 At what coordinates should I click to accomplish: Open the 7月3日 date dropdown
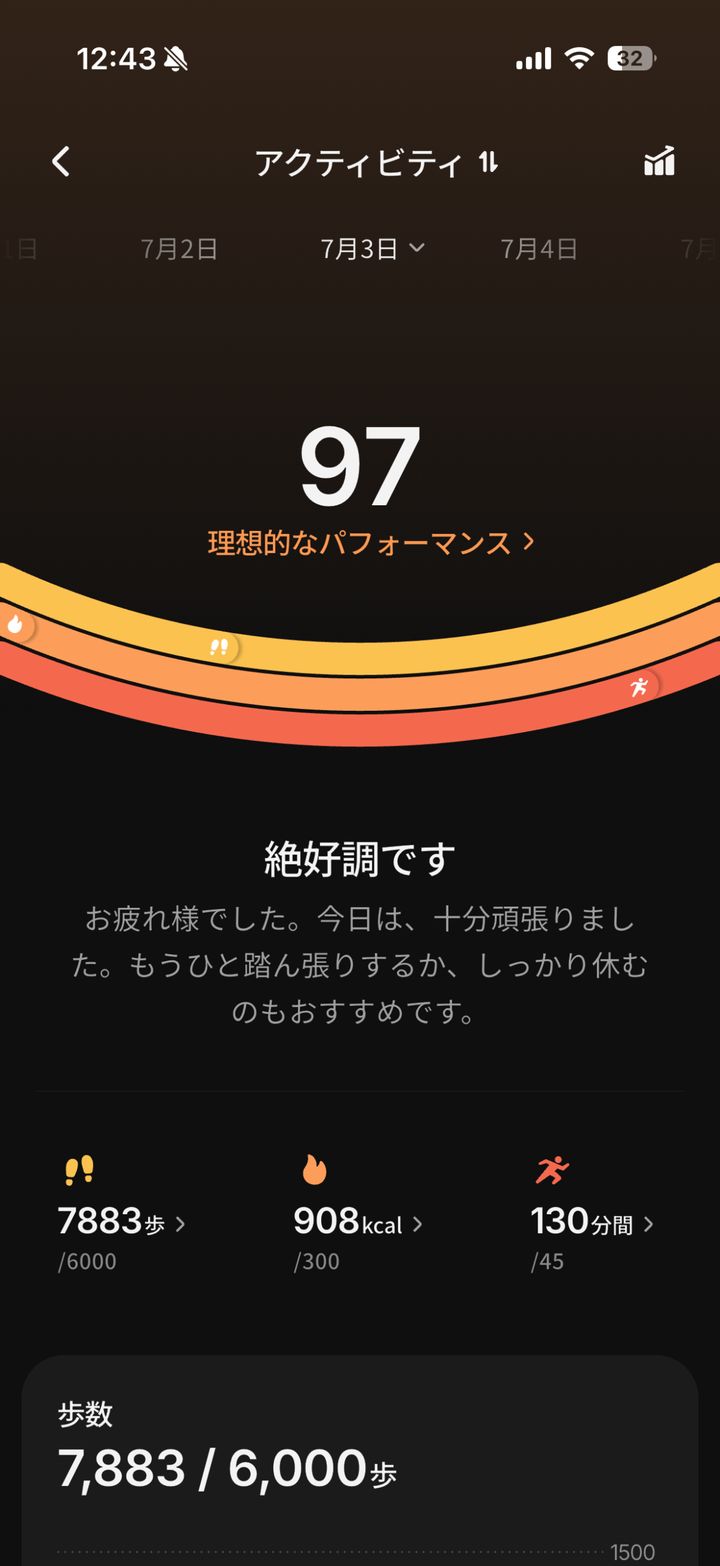click(373, 249)
